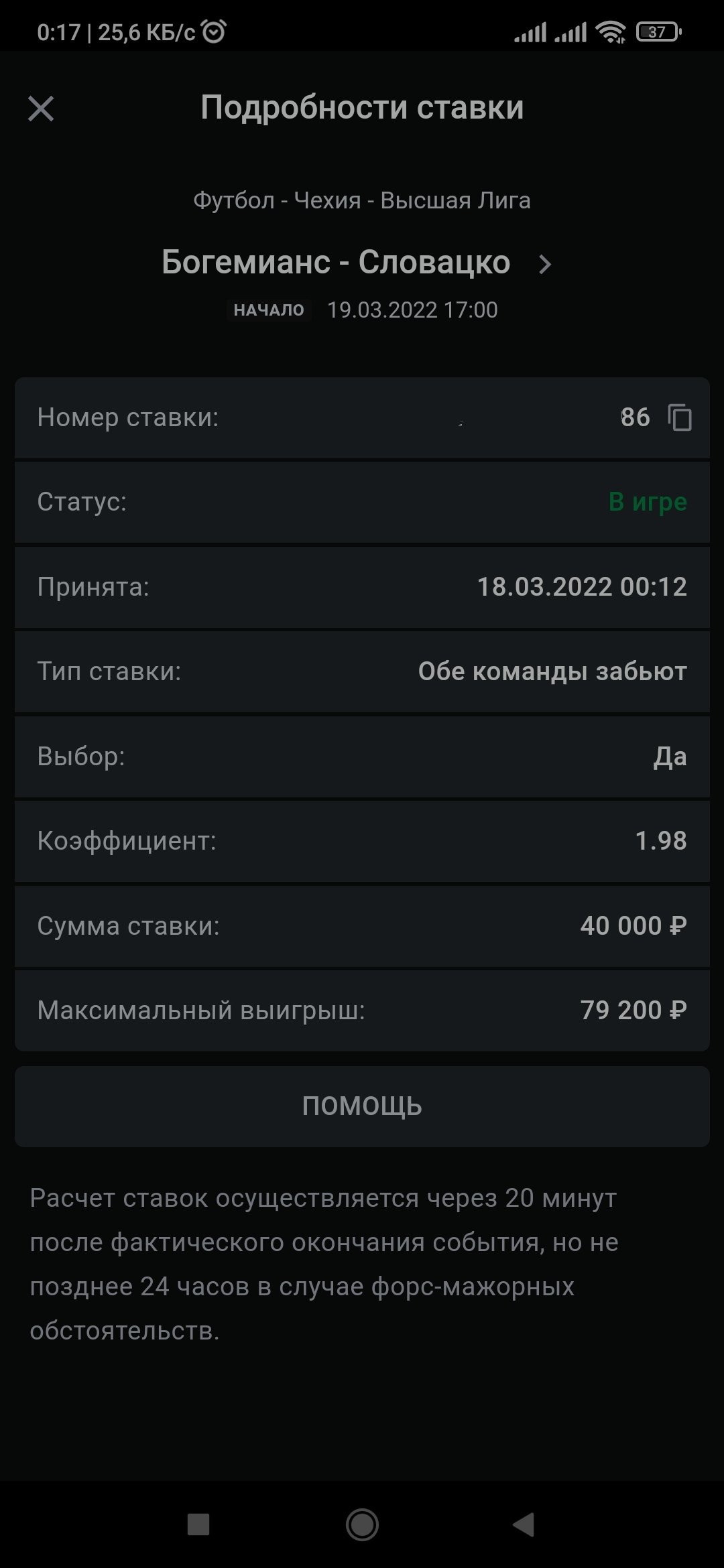Go back using the system back button

click(524, 1524)
